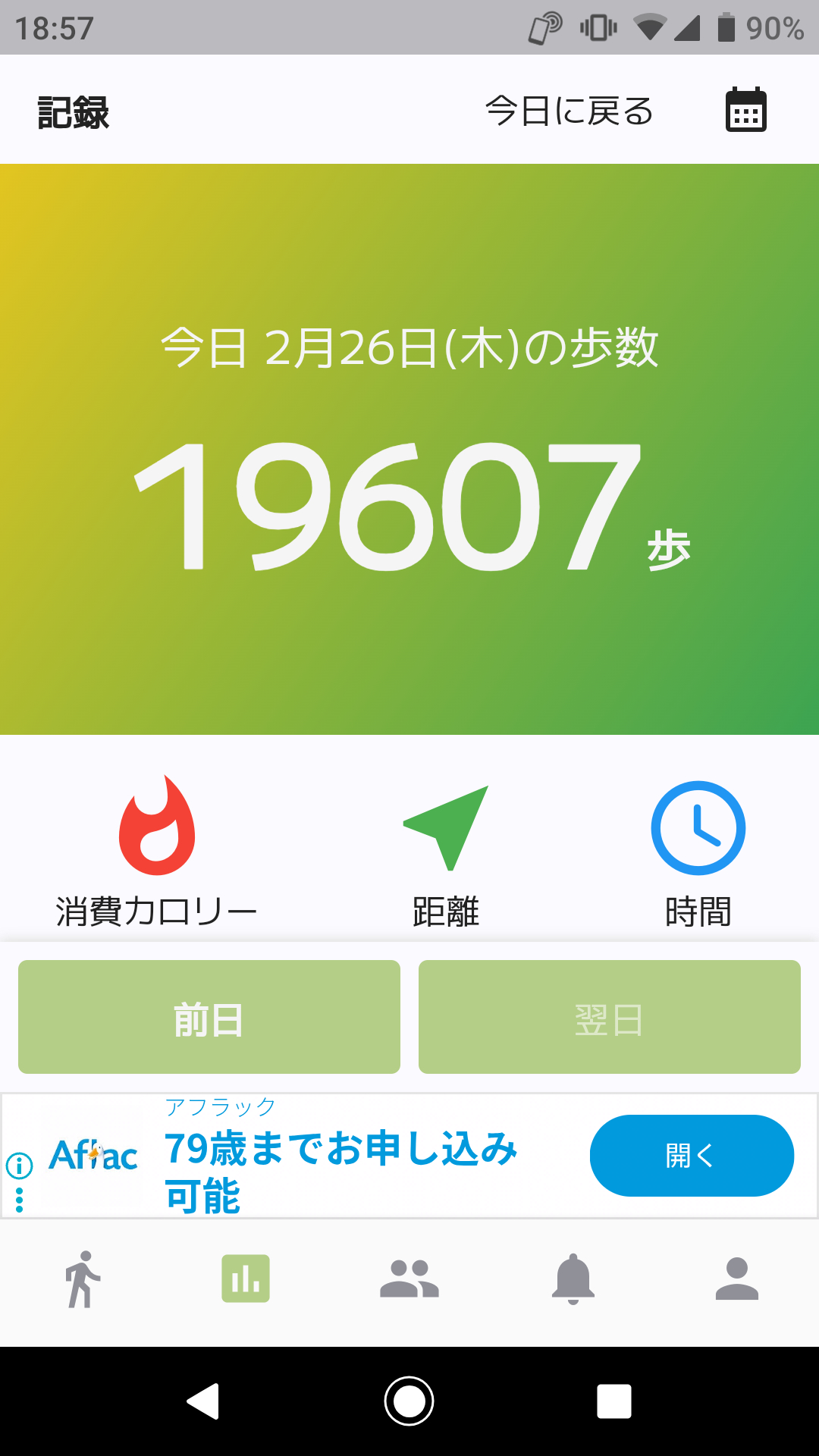Screen dimensions: 819x1456
Task: Open the calendar date picker
Action: click(746, 111)
